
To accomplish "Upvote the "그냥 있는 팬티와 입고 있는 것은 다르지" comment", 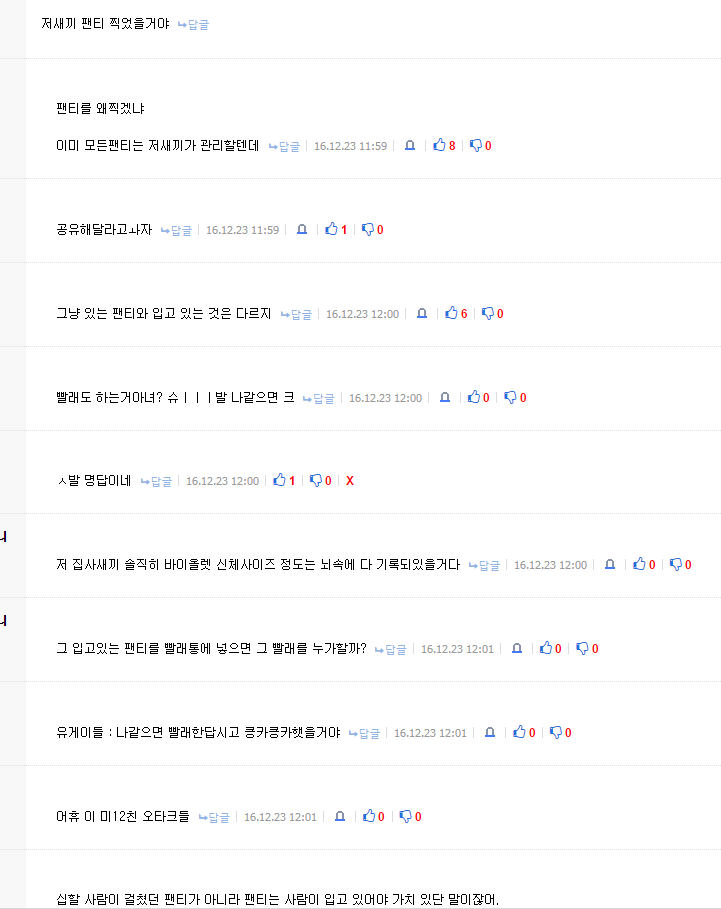I will tap(453, 313).
